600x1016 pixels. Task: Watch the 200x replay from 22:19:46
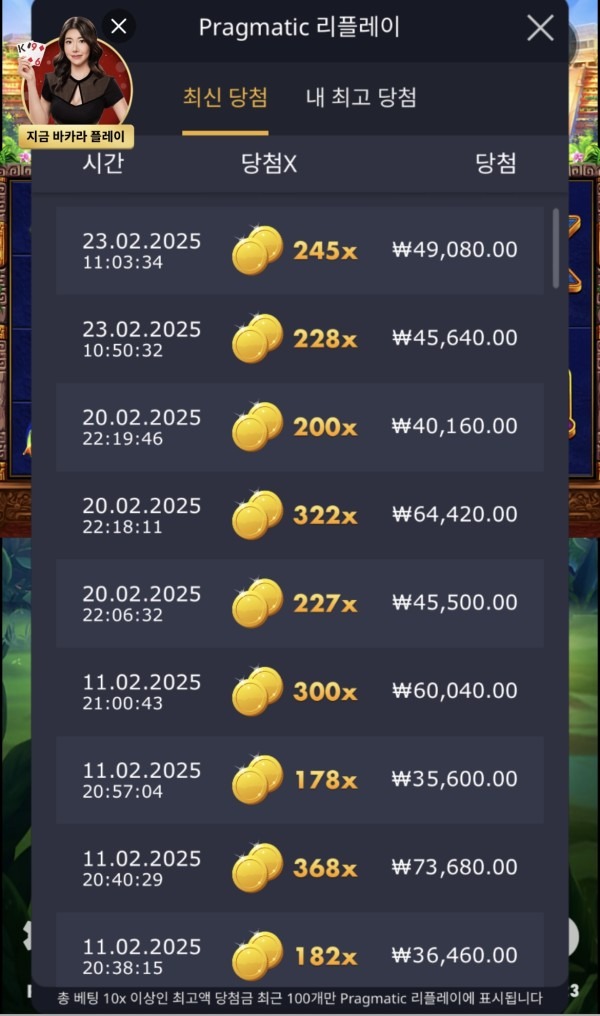tap(300, 426)
